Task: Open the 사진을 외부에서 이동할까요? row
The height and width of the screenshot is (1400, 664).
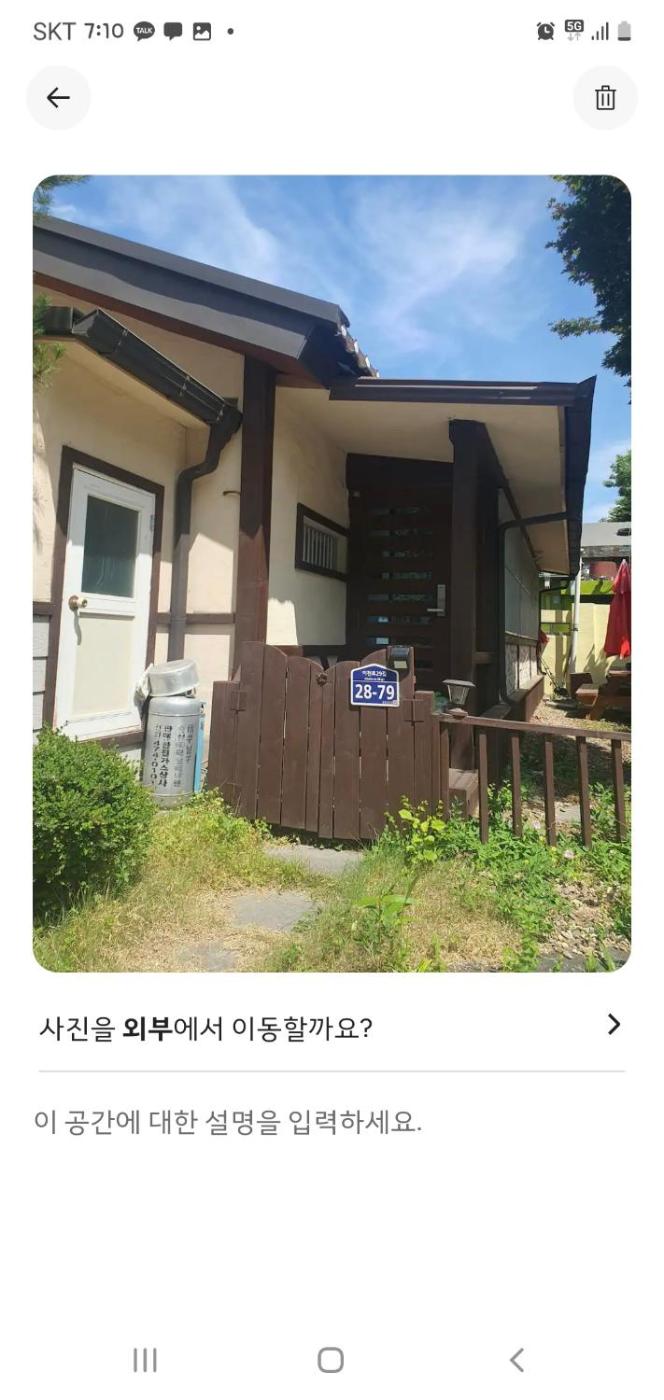Action: point(331,1027)
